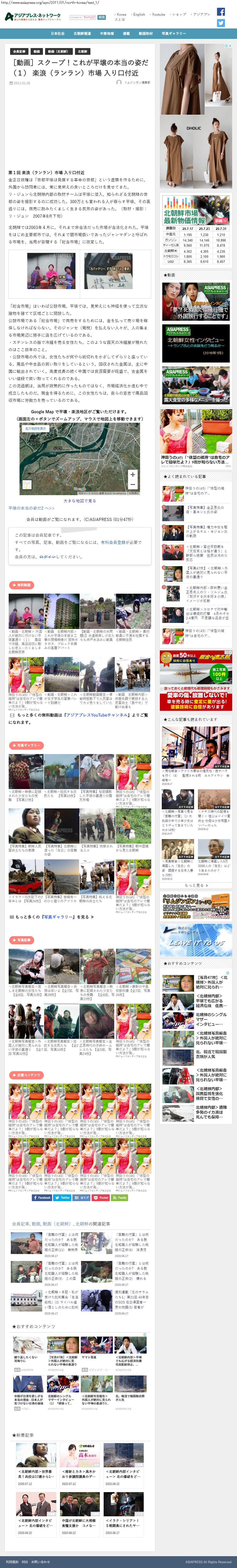Open the アジアプレスYouTubeチャンネル link
The image size is (237, 1568).
coord(97,715)
